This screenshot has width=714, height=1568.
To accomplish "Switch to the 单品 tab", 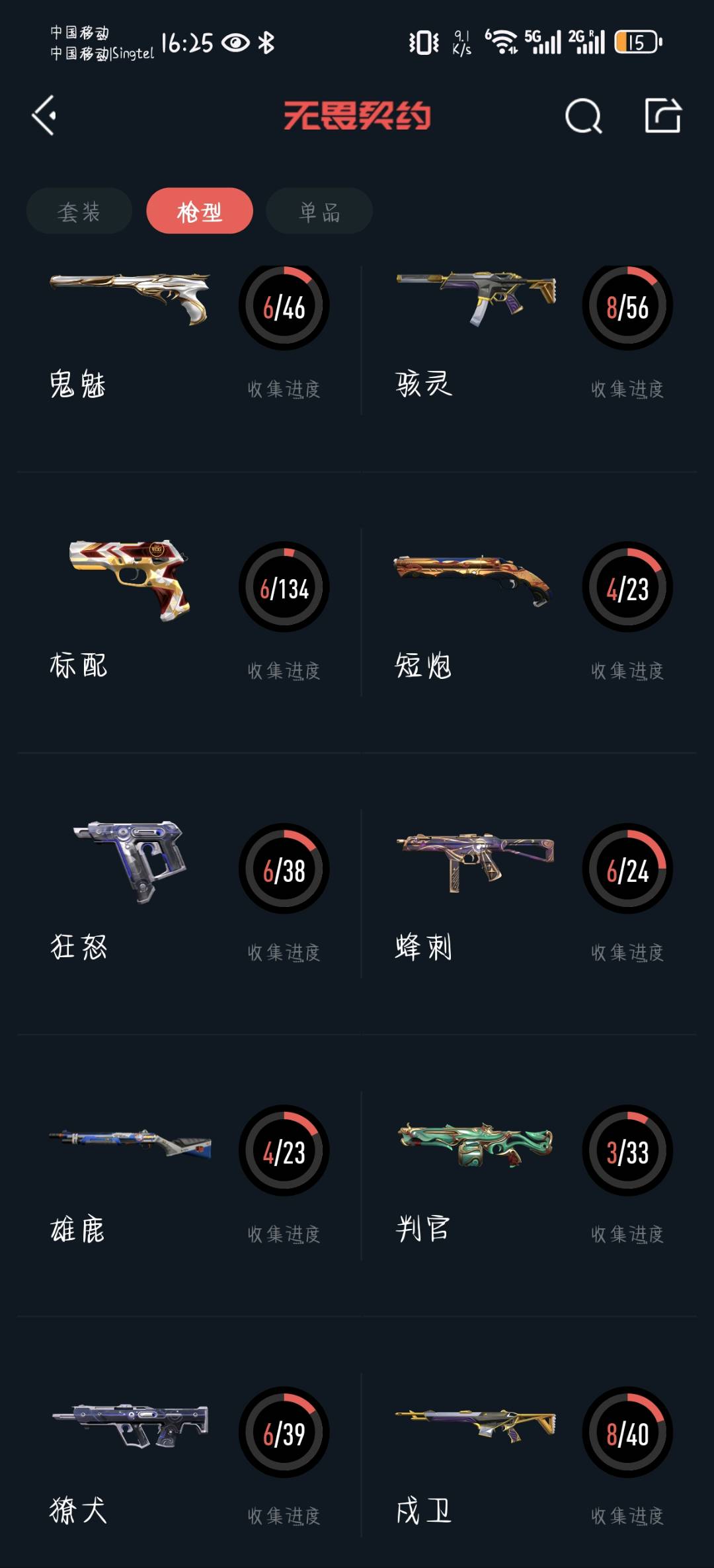I will (x=319, y=212).
